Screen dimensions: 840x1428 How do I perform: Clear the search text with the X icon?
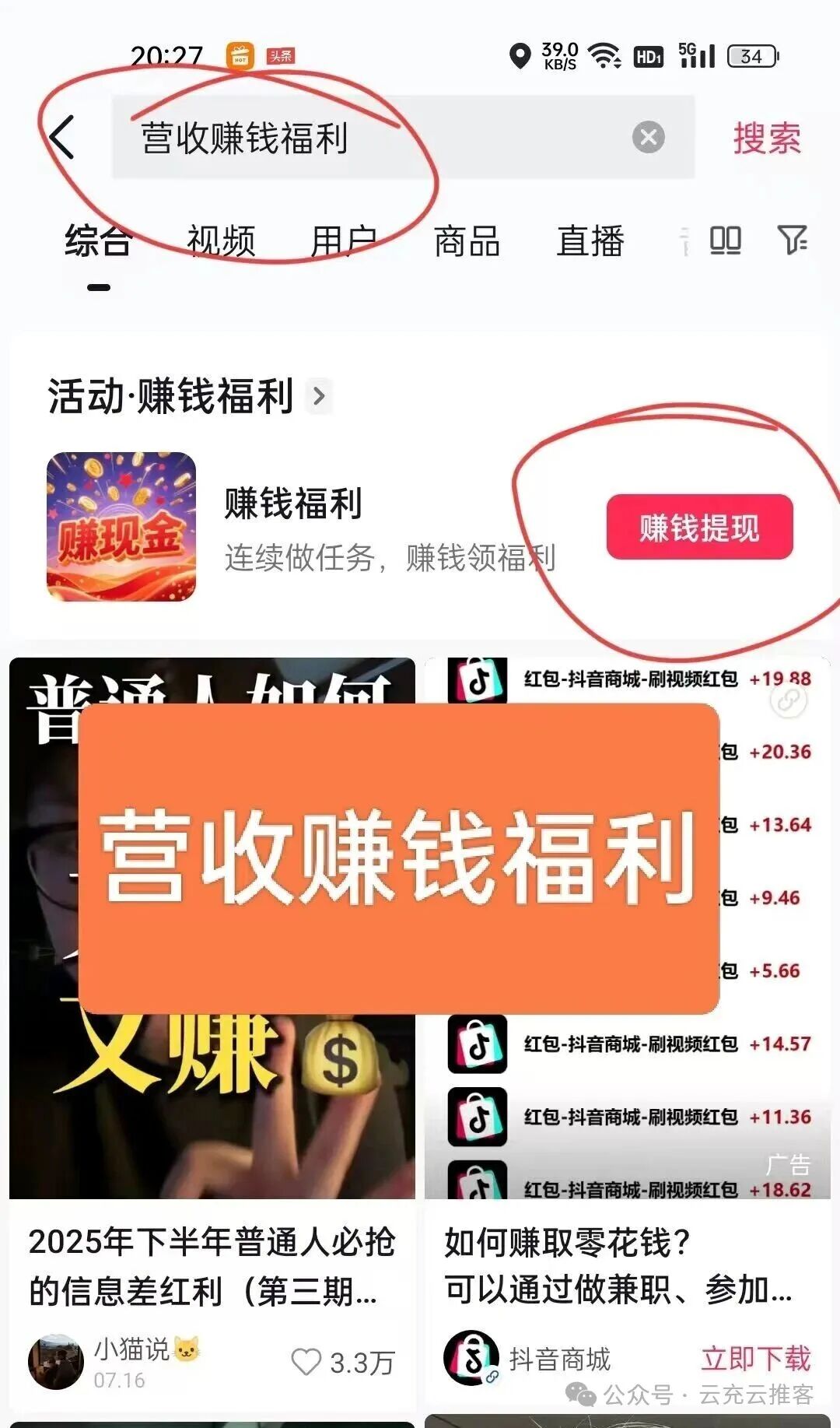click(x=648, y=138)
